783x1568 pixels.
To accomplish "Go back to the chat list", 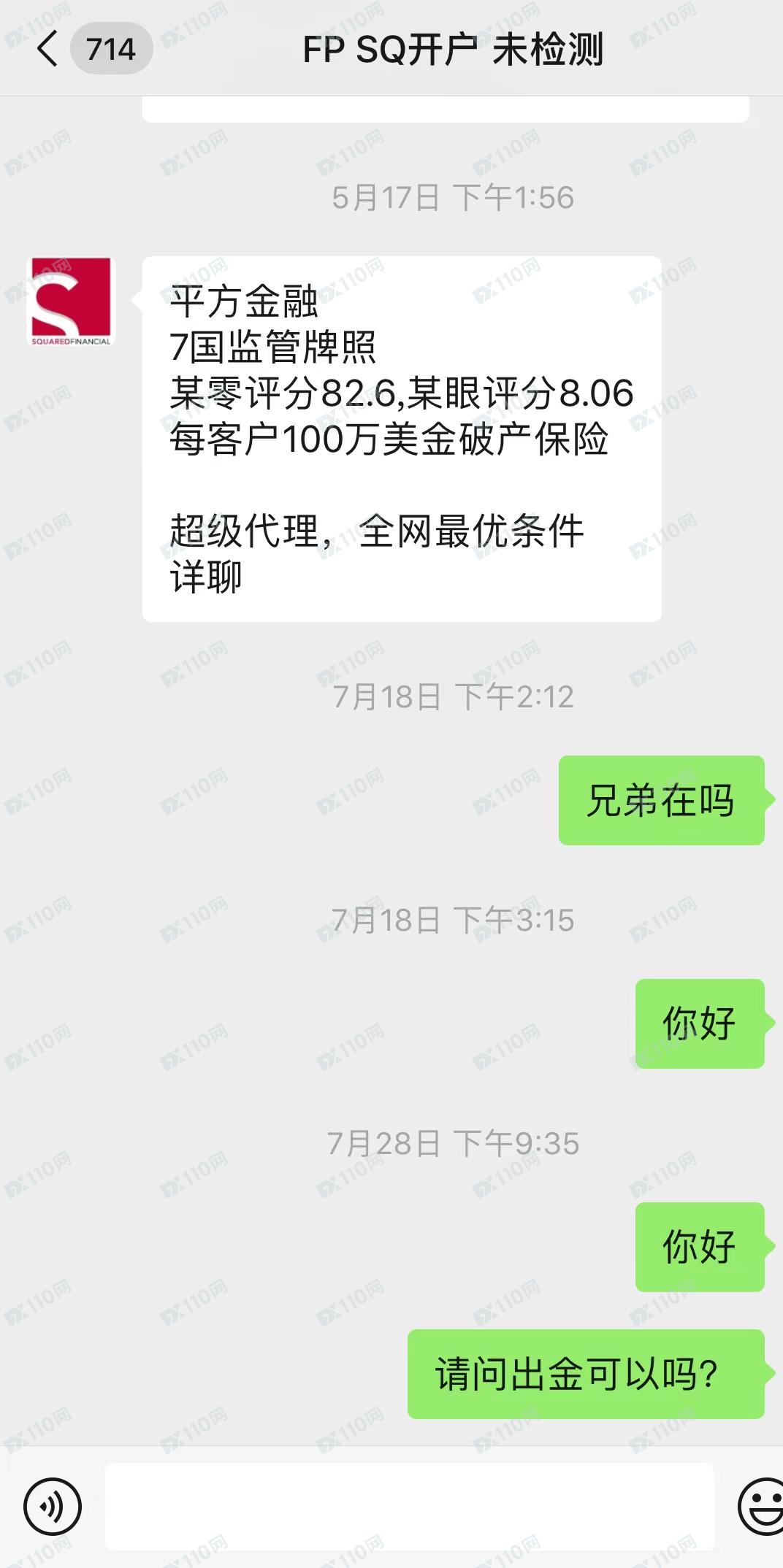I will pos(48,50).
